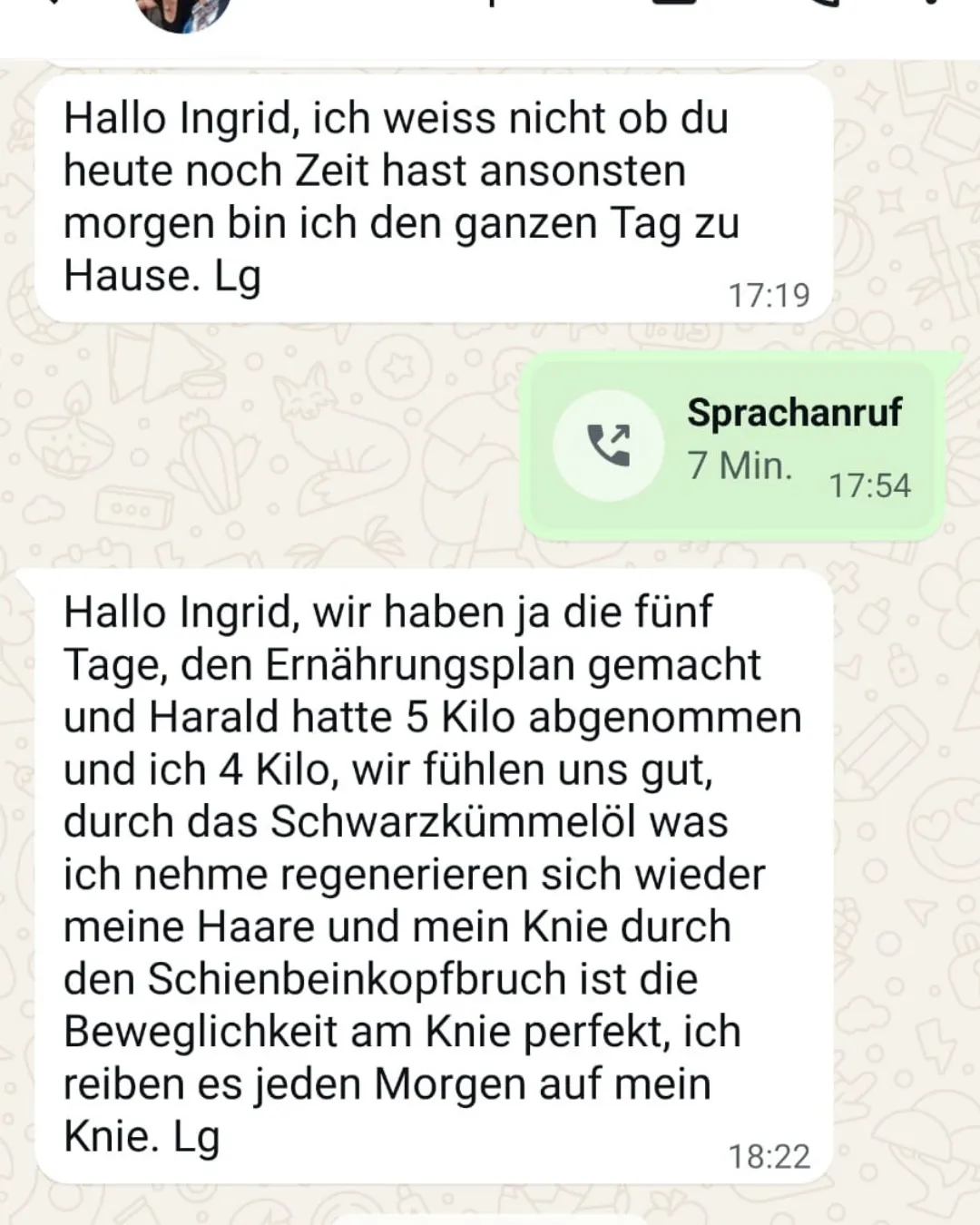980x1225 pixels.
Task: Select the 17:19 timestamp on first message
Action: click(x=769, y=292)
